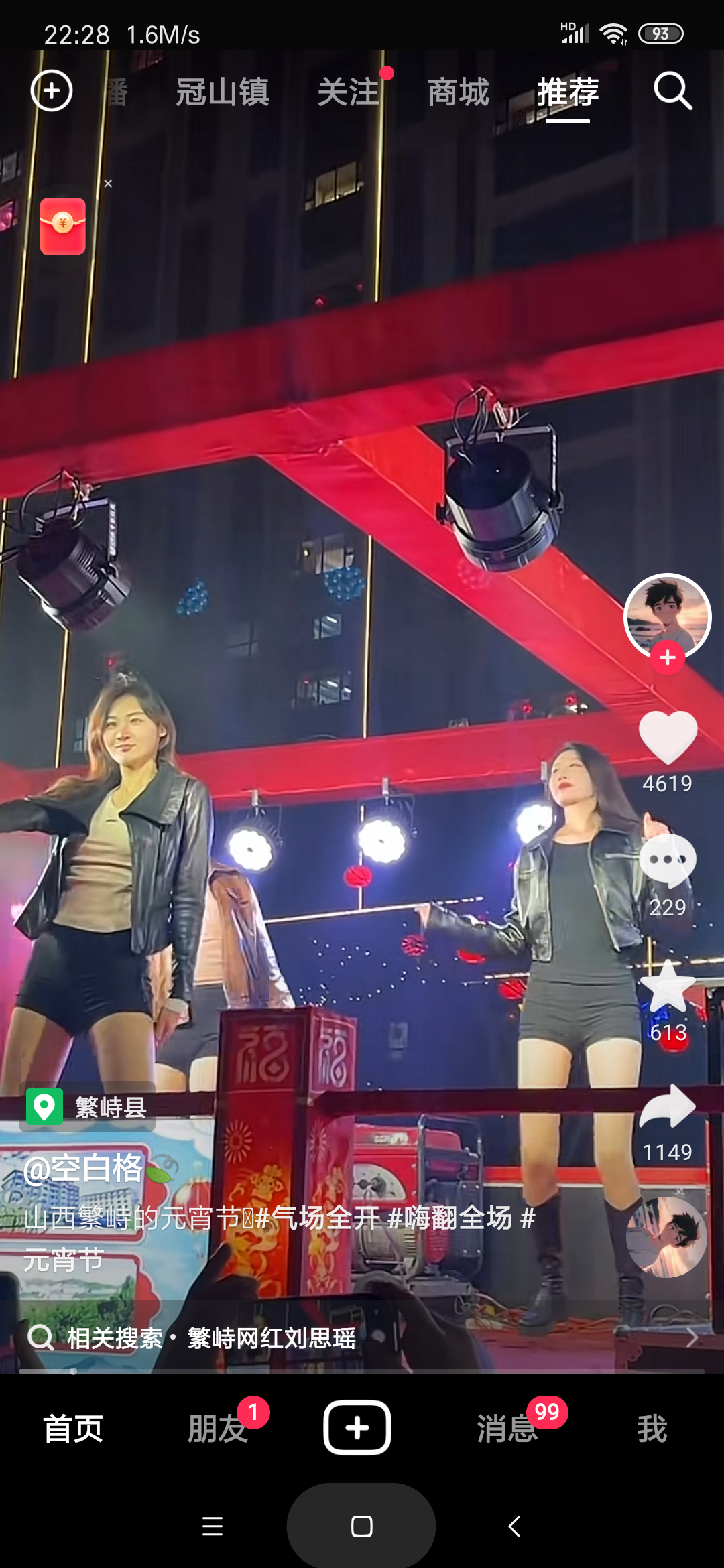Tap the spinning music disc avatar
This screenshot has width=724, height=1568.
point(667,1236)
